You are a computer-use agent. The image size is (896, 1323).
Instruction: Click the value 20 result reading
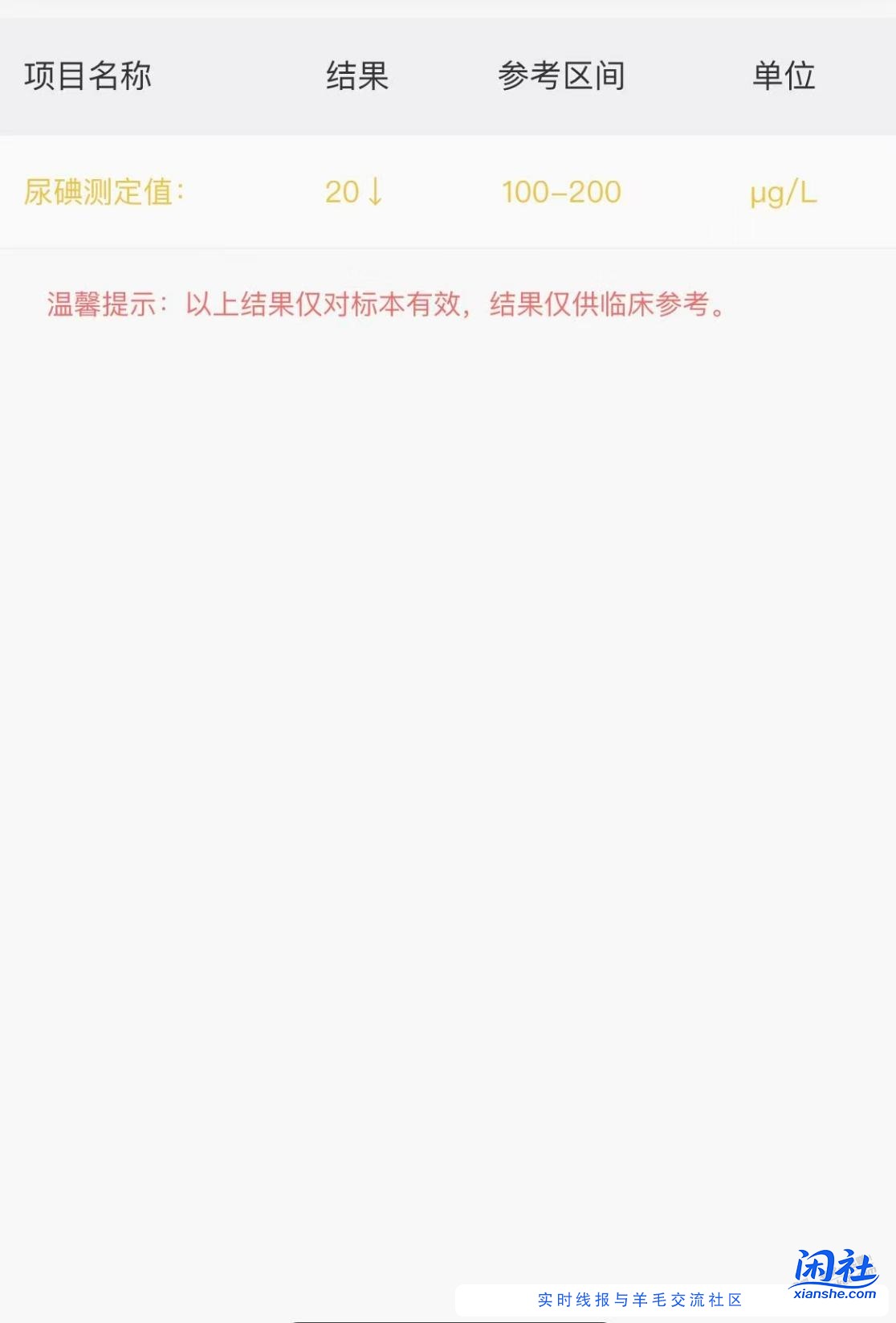click(x=341, y=191)
